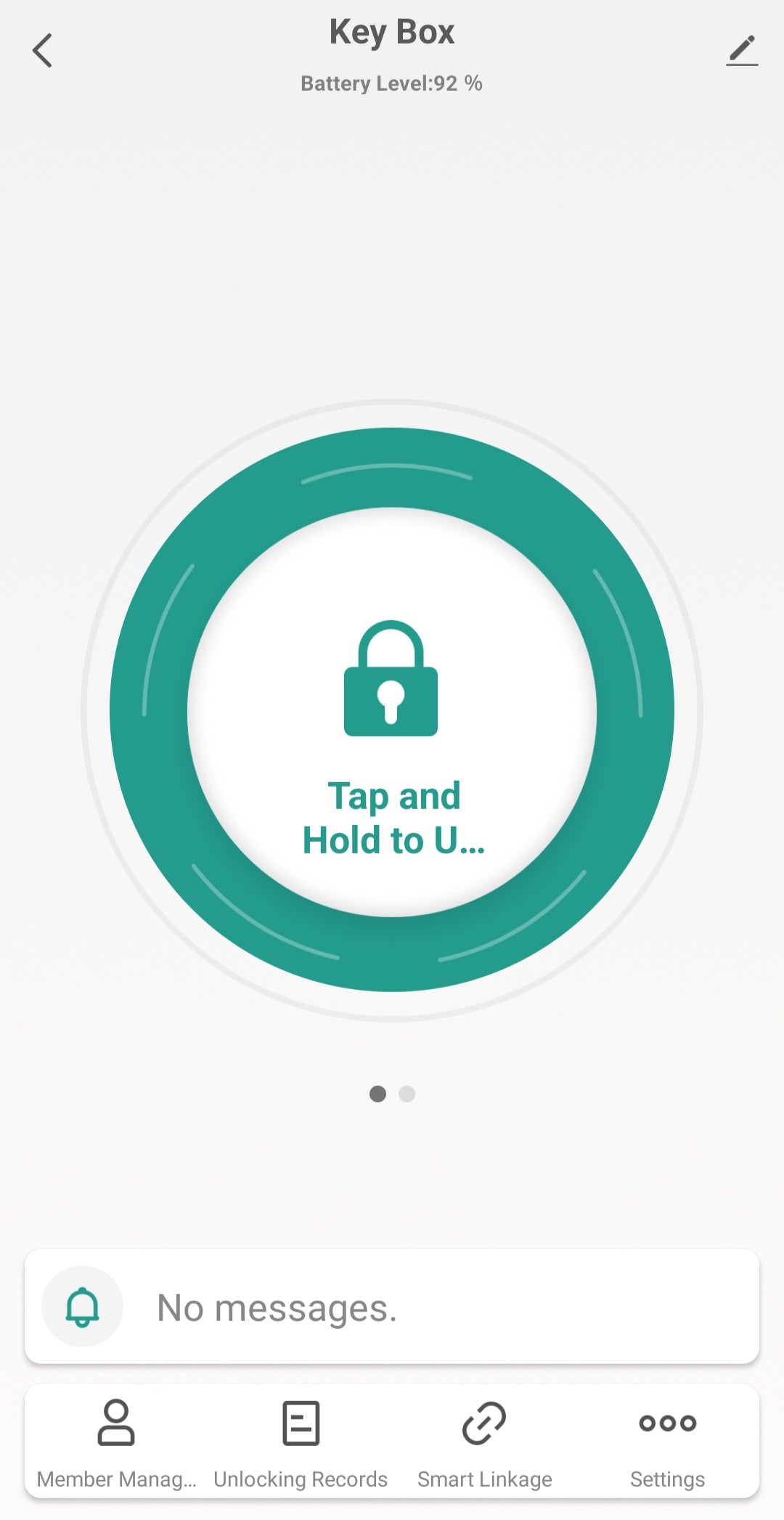784x1520 pixels.
Task: Open Settings
Action: (667, 1442)
